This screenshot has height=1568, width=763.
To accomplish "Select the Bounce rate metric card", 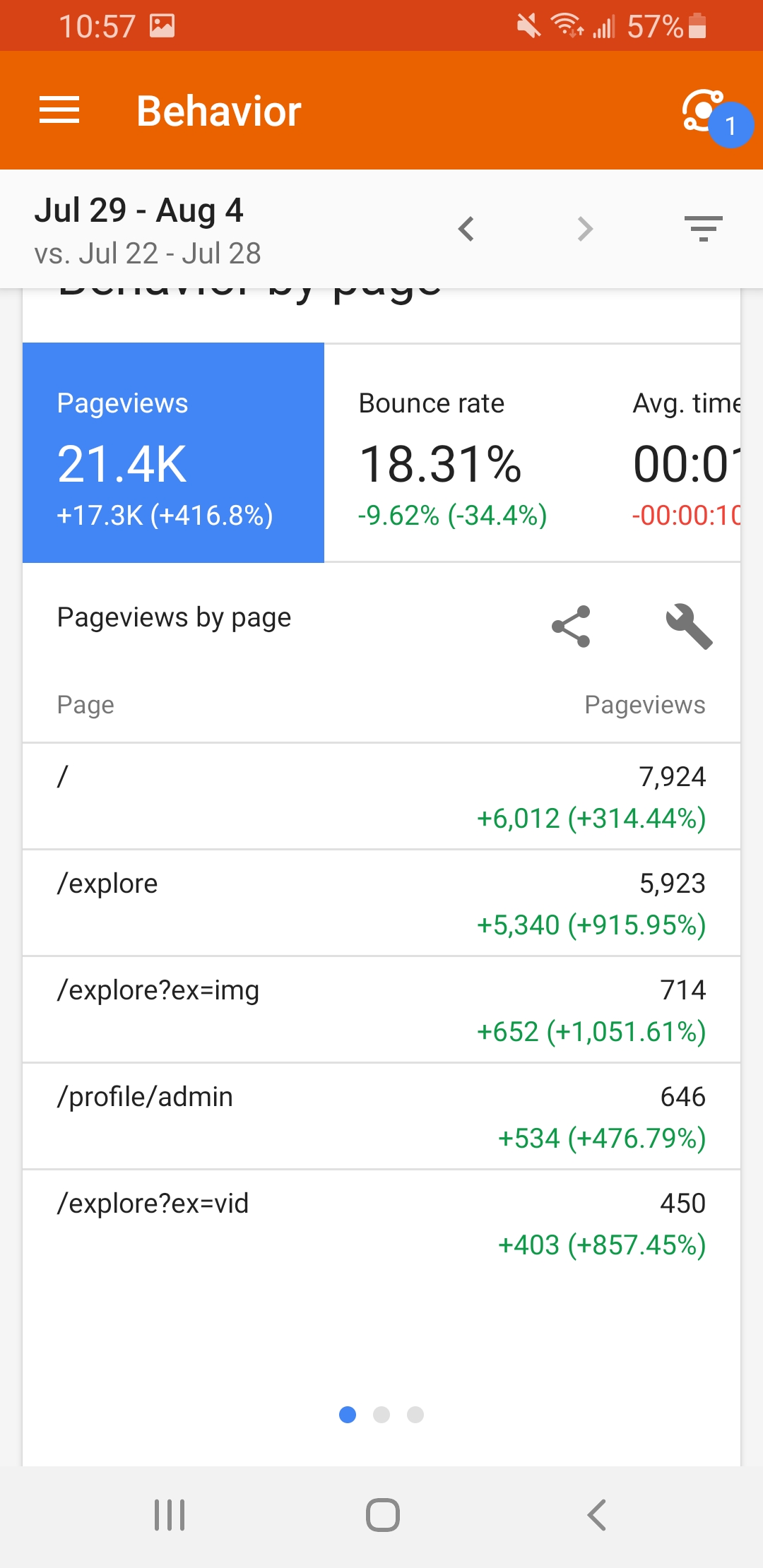I will pyautogui.click(x=461, y=453).
